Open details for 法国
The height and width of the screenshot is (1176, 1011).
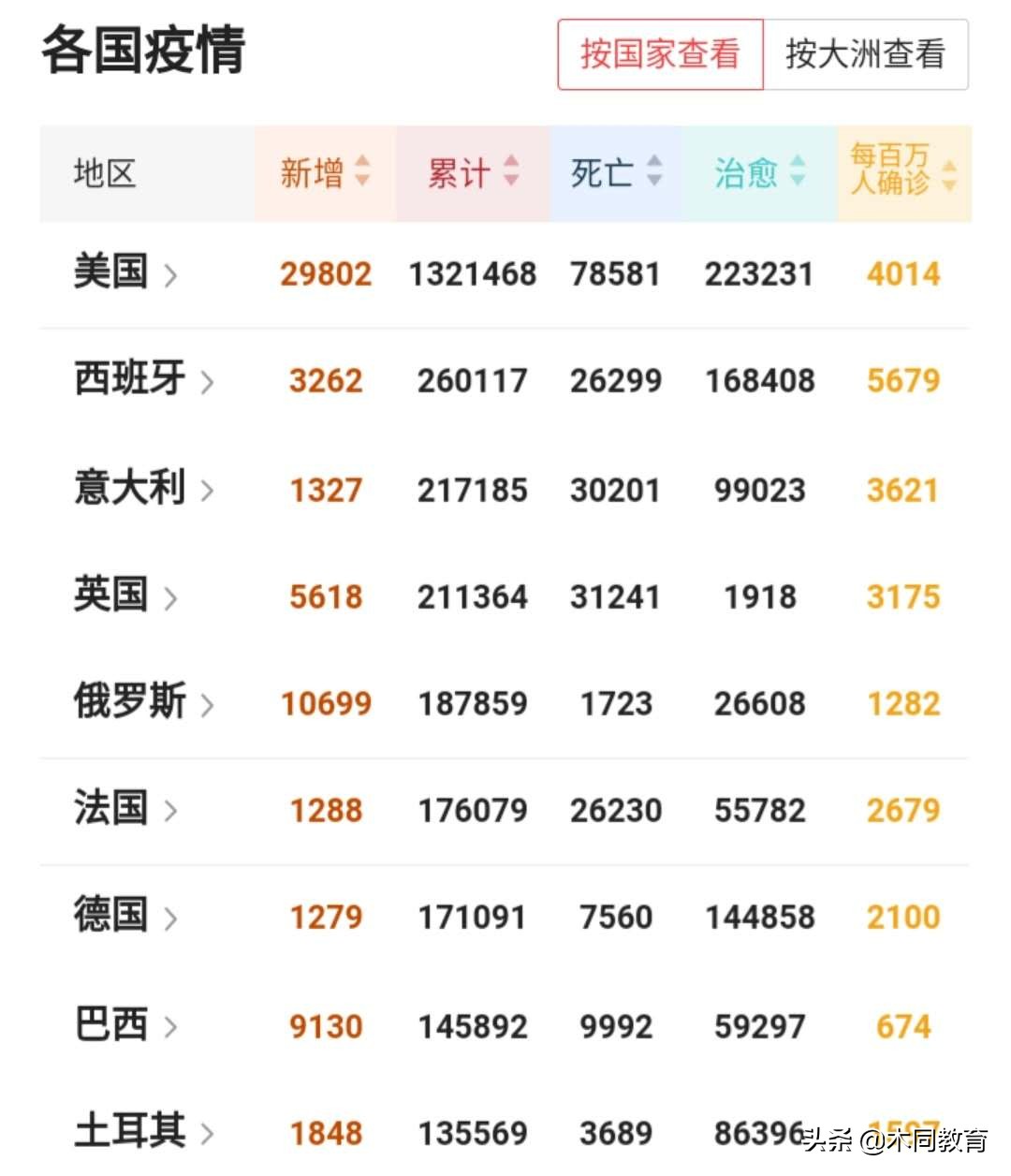point(125,809)
